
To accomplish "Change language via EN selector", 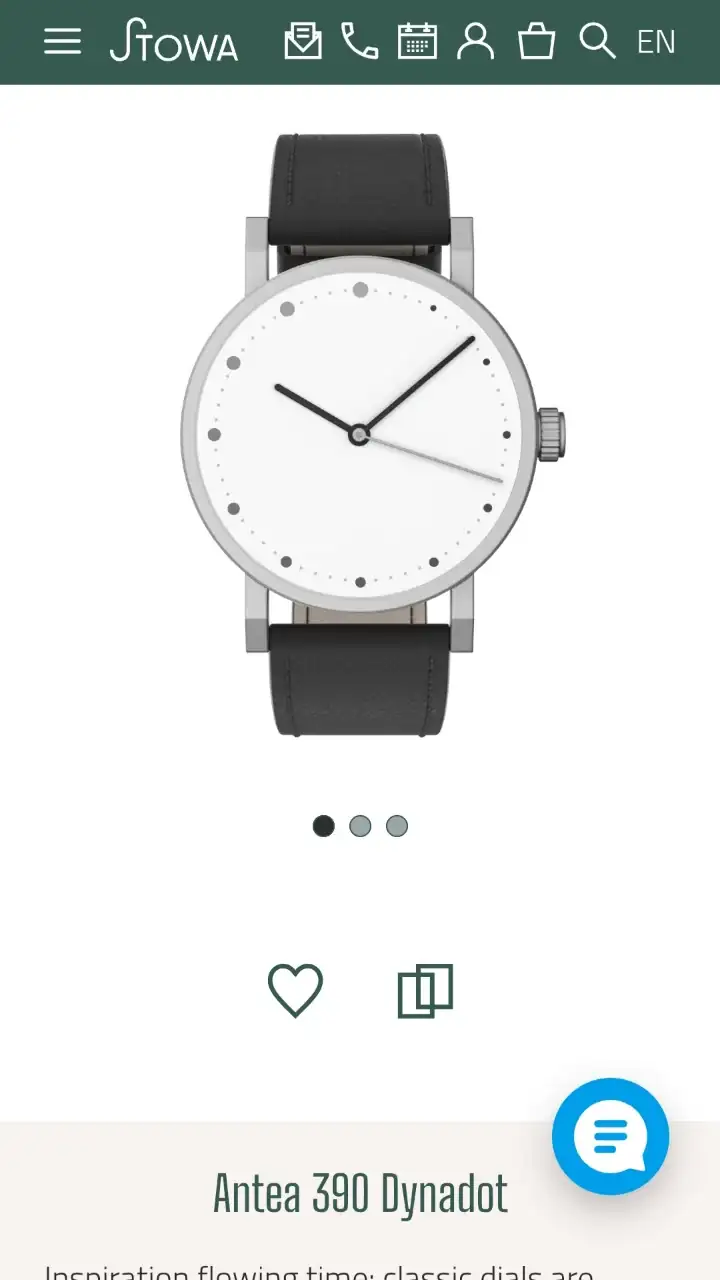I will pos(656,42).
